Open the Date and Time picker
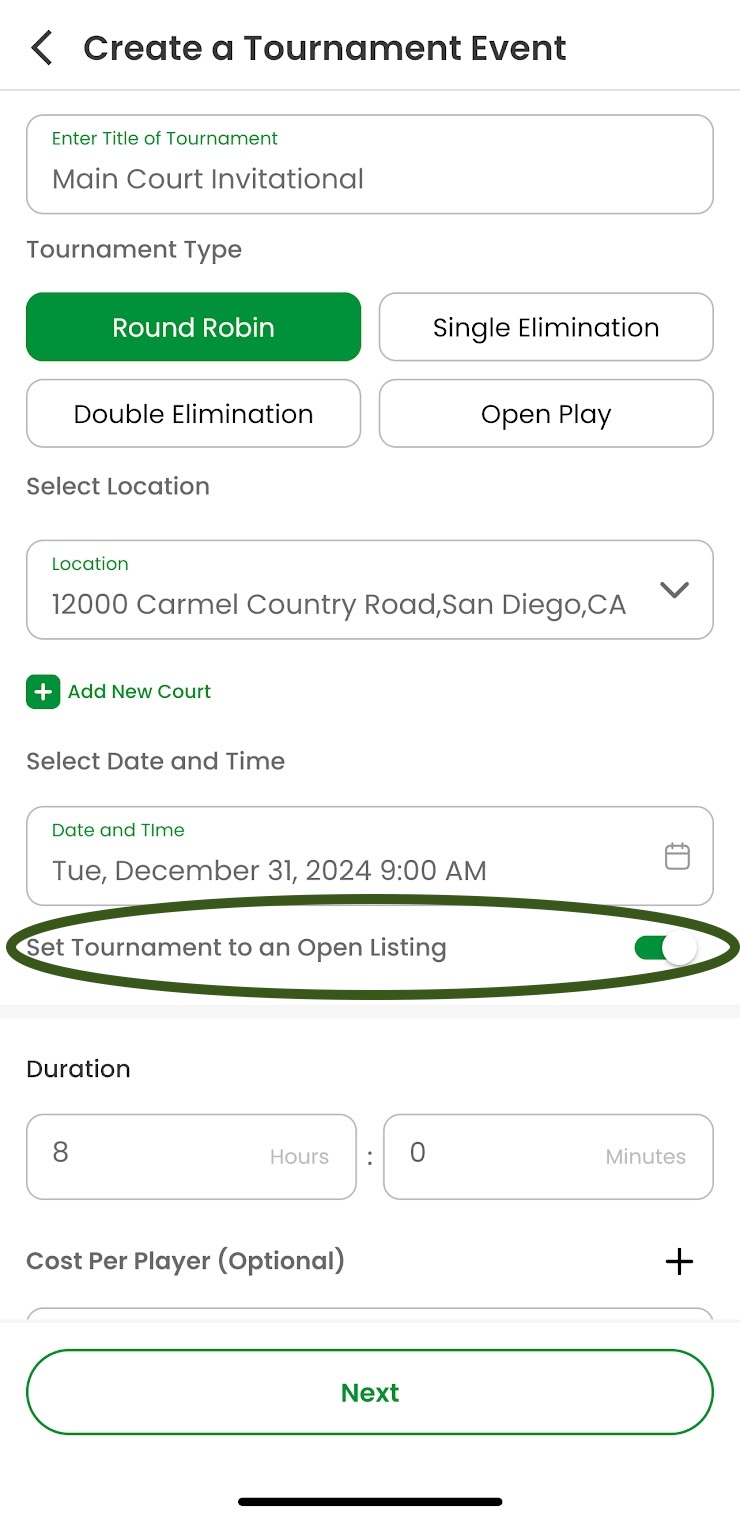This screenshot has width=740, height=1520. tap(369, 857)
